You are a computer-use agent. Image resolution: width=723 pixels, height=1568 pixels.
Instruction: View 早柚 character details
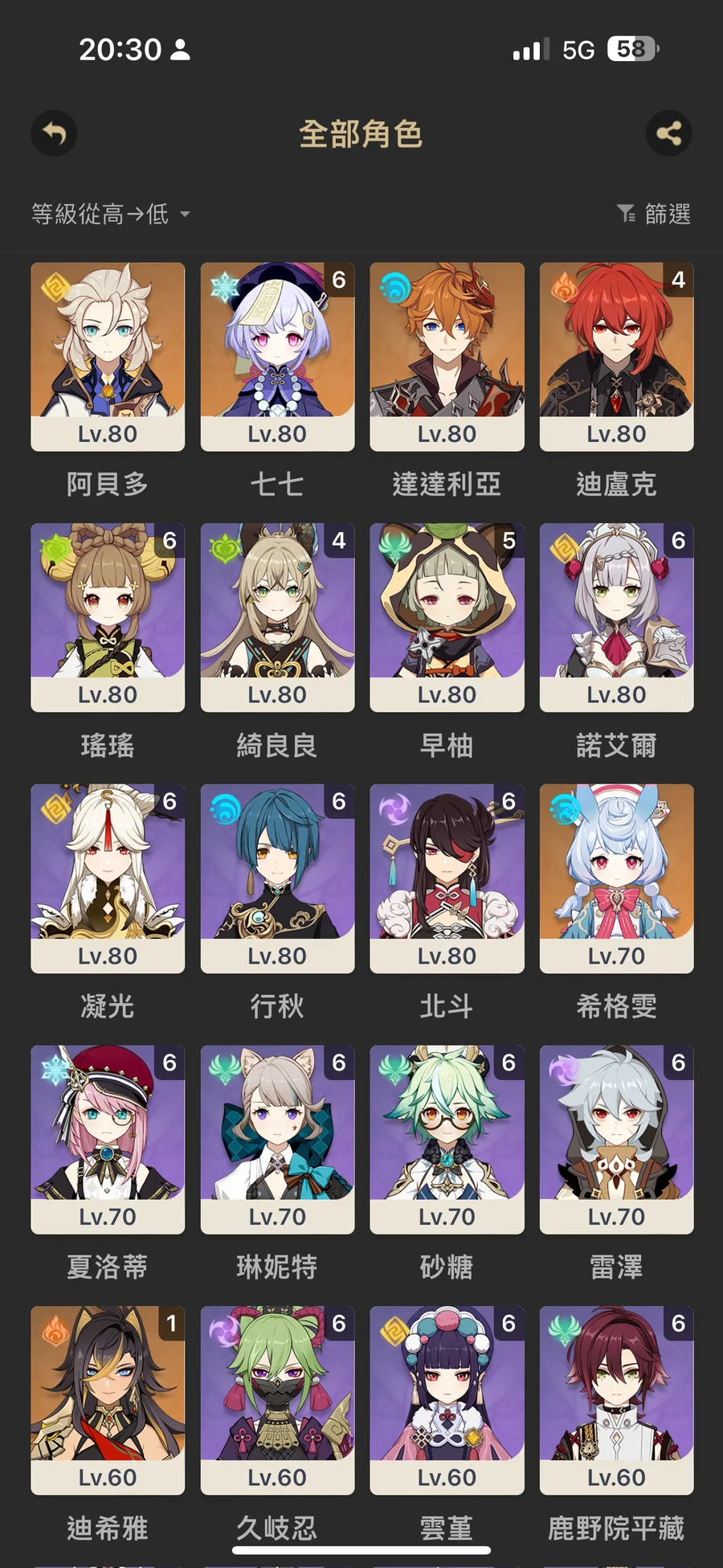click(x=447, y=618)
